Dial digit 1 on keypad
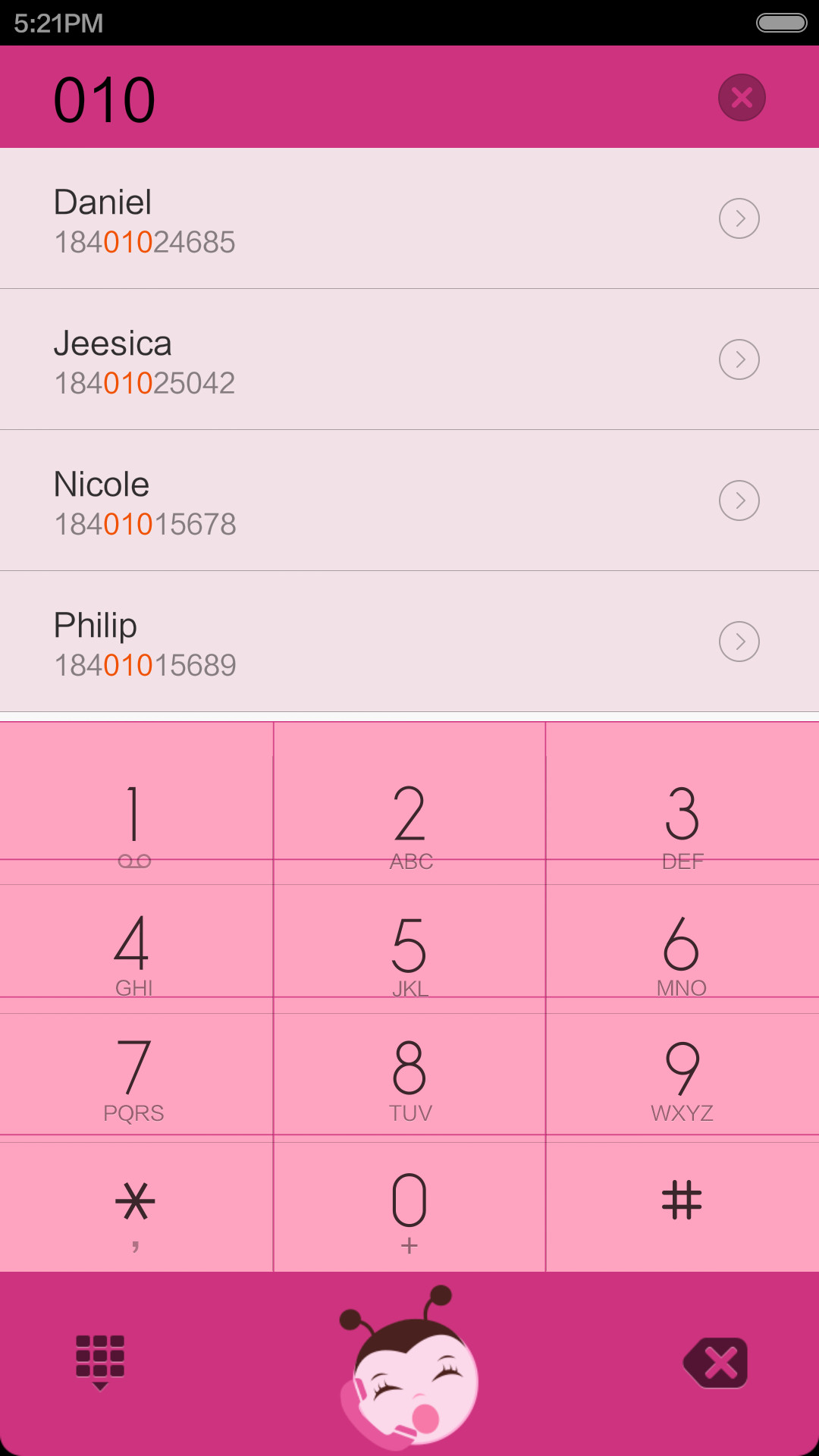This screenshot has height=1456, width=819. pos(136,804)
